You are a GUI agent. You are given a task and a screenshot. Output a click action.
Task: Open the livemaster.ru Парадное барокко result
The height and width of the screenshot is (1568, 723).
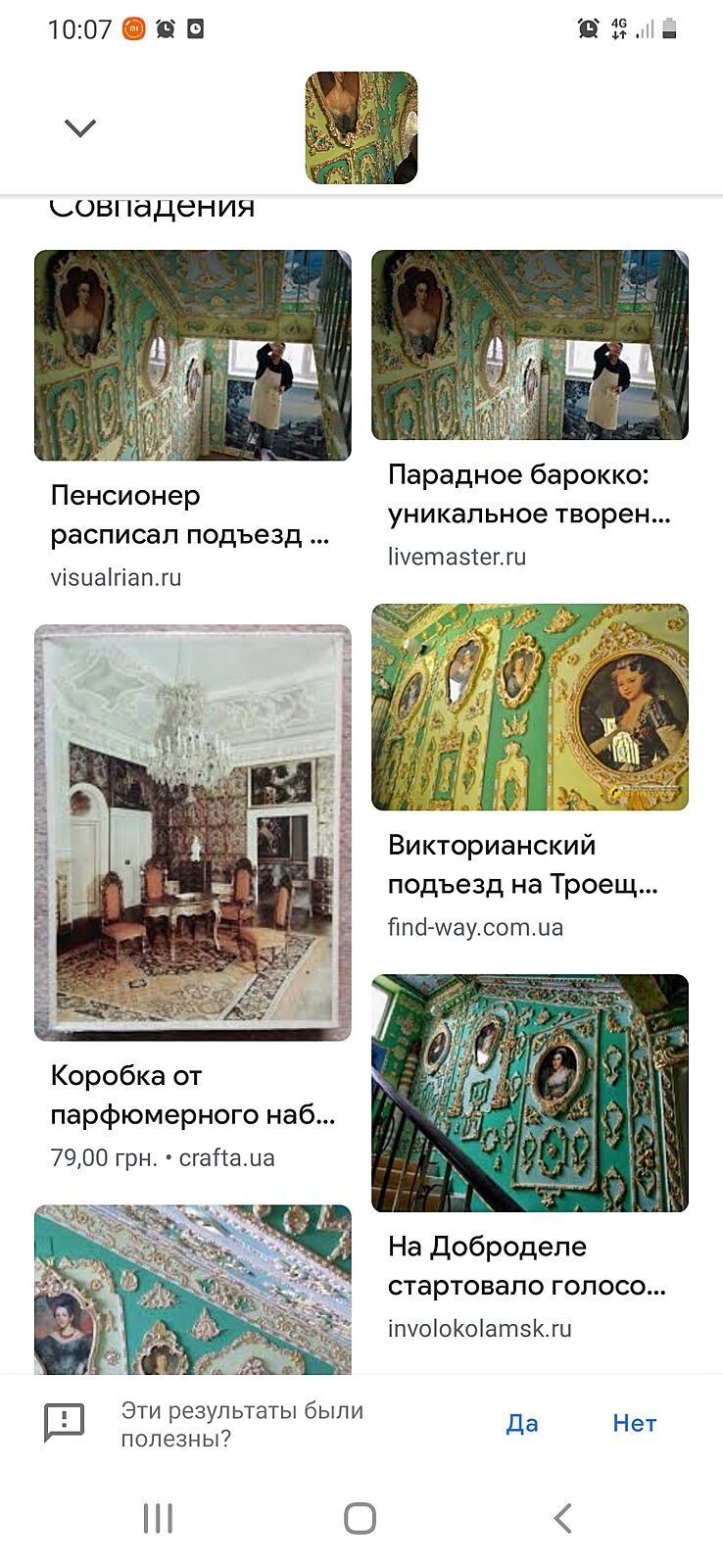point(529,345)
